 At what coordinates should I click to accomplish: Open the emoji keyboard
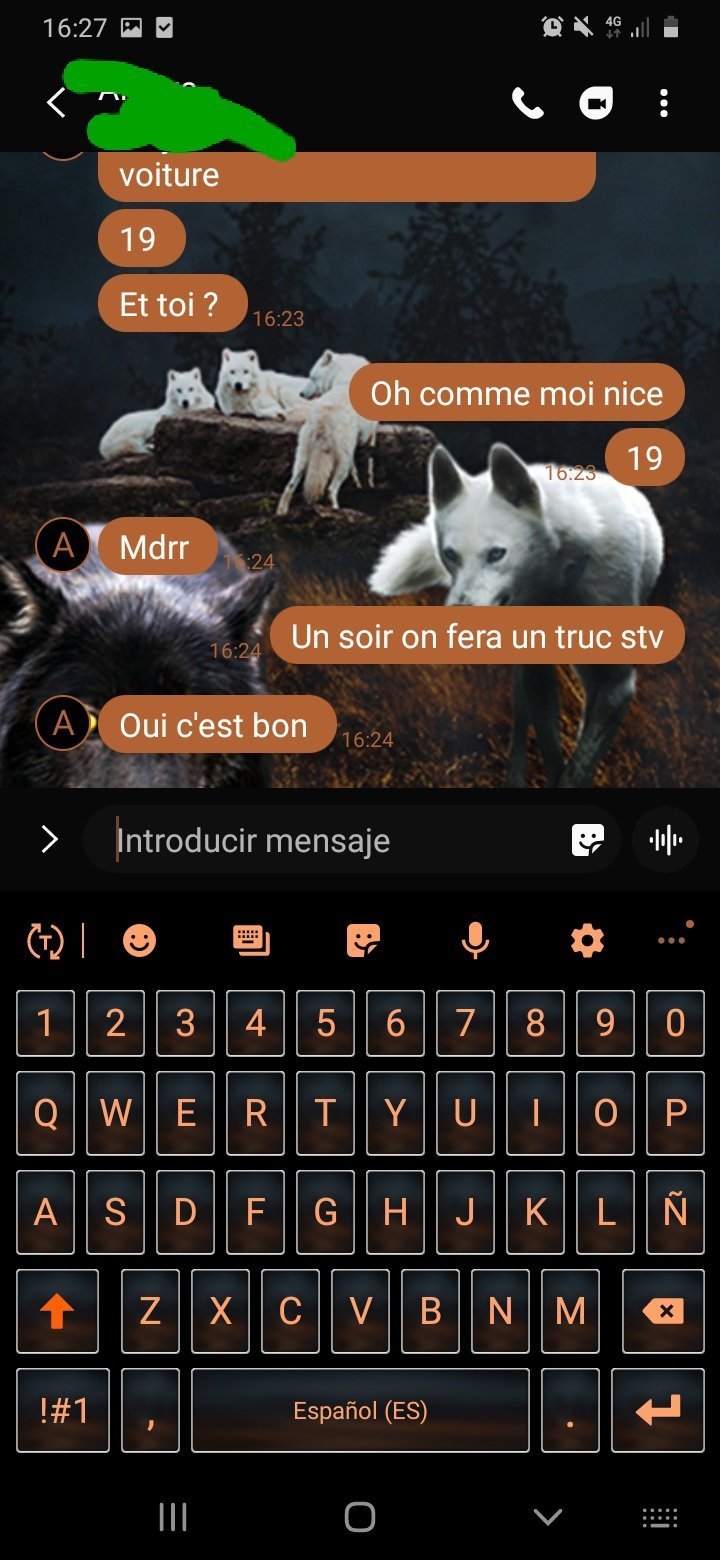[x=139, y=940]
